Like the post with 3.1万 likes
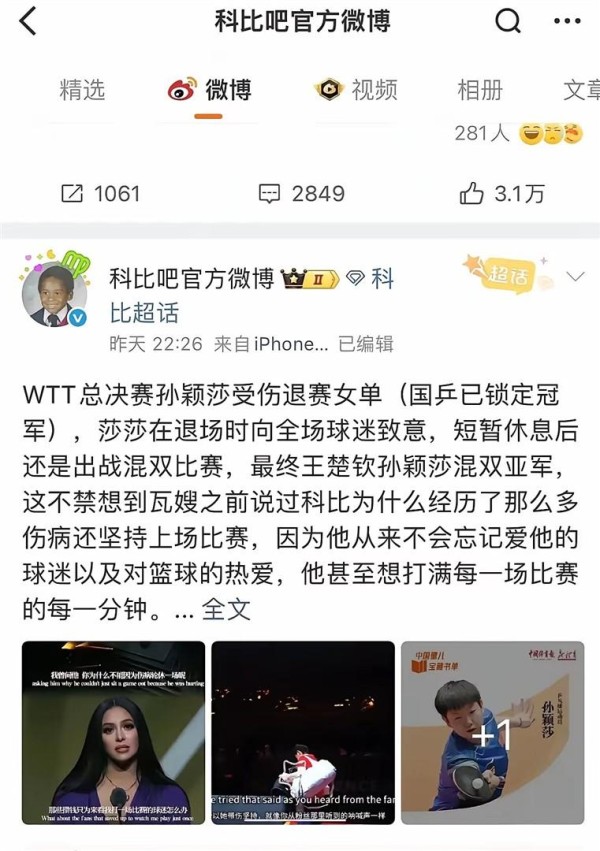This screenshot has height=851, width=600. (x=502, y=193)
